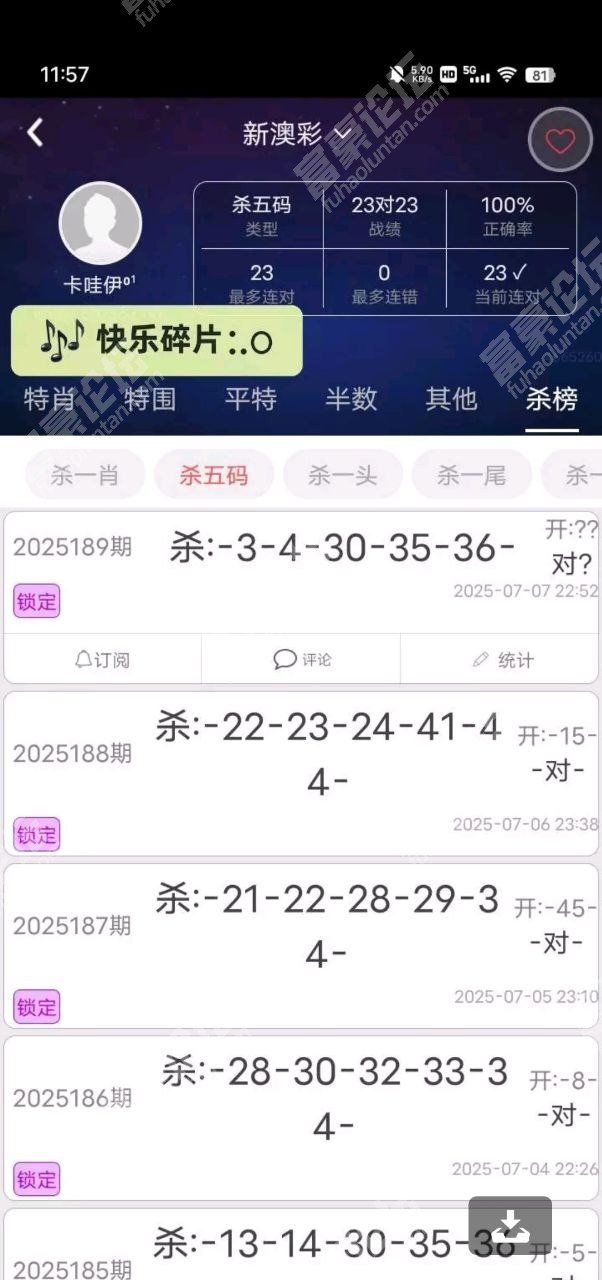Select the 杀一肖 chip
This screenshot has height=1280, width=602.
[85, 475]
